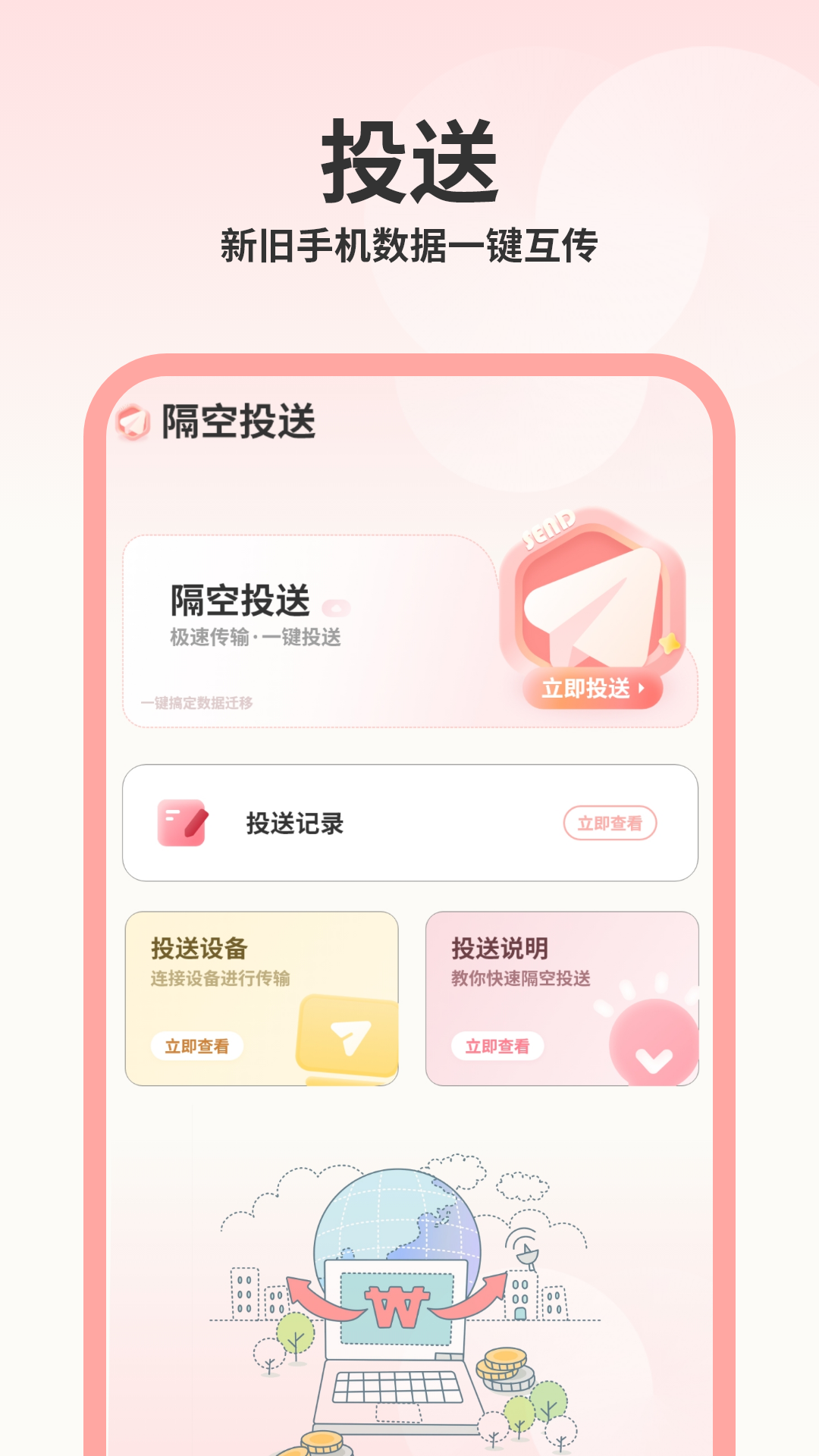The width and height of the screenshot is (819, 1456).
Task: Open the 投送记录 card
Action: [409, 823]
